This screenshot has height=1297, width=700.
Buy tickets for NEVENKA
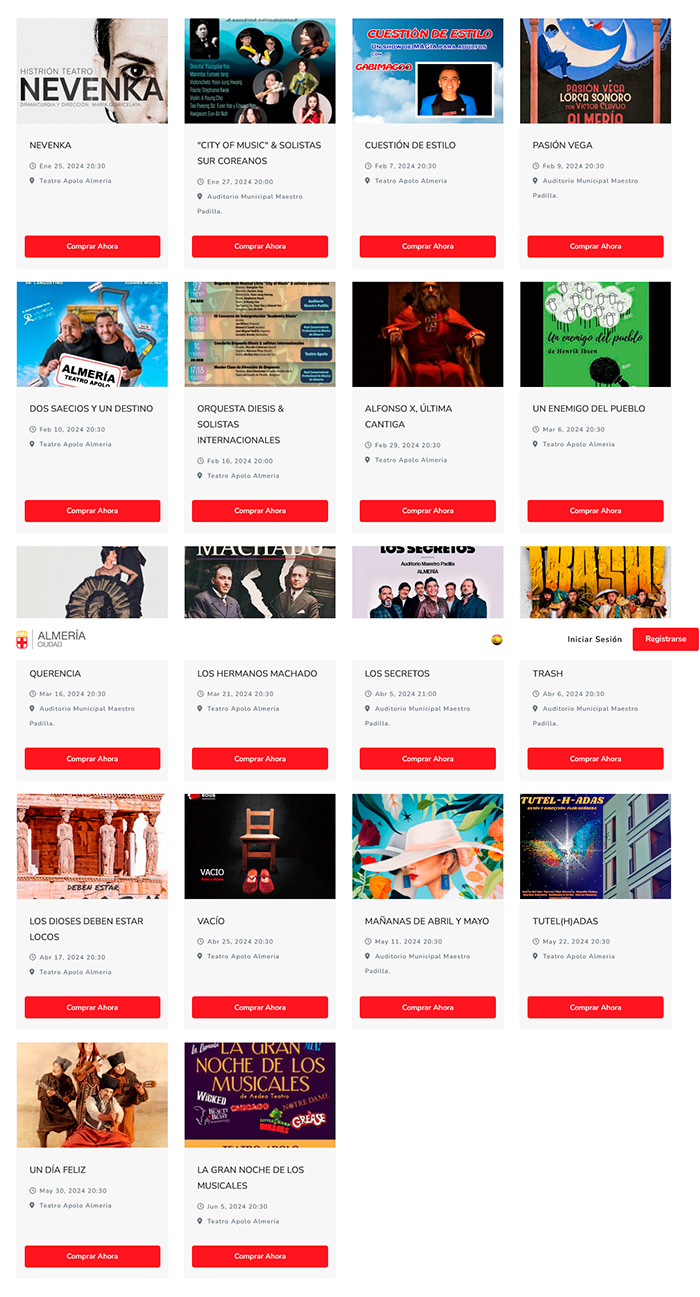click(x=92, y=246)
